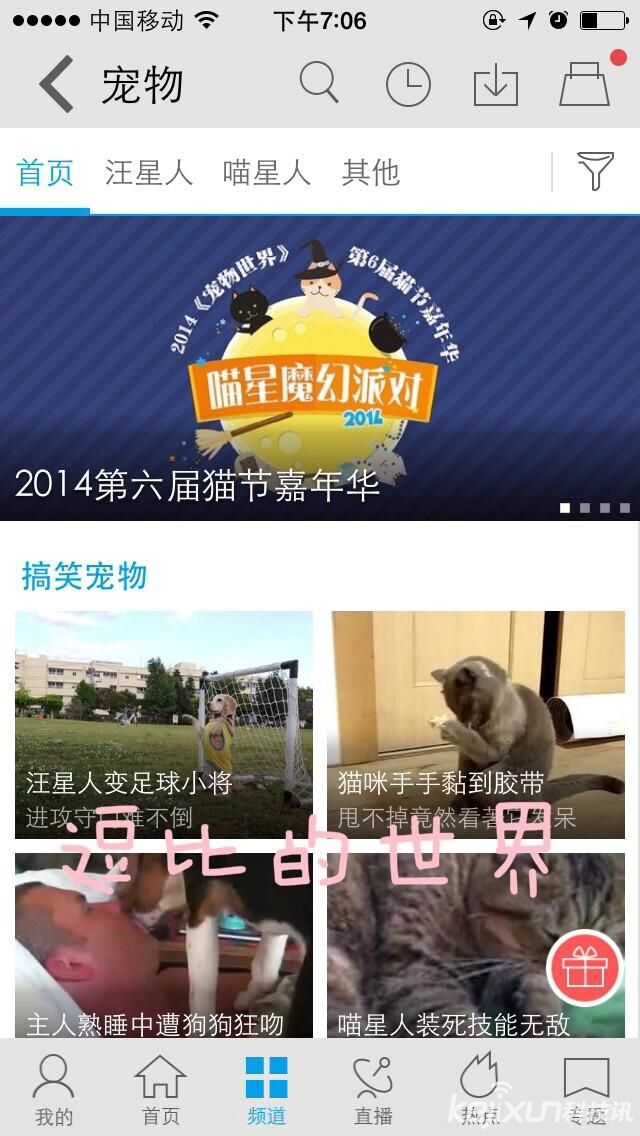Open the 专题 bottom tab

(586, 1090)
